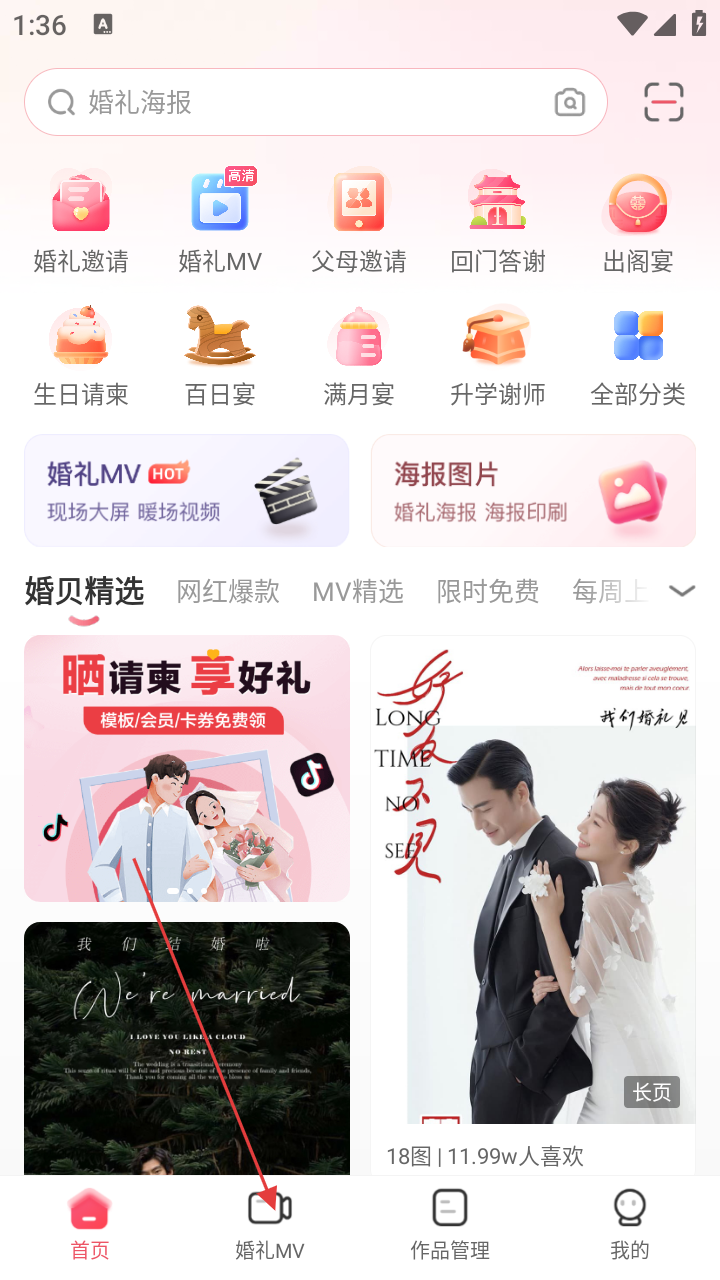This screenshot has height=1280, width=720.
Task: Open the 婚礼海报 search box
Action: (300, 102)
